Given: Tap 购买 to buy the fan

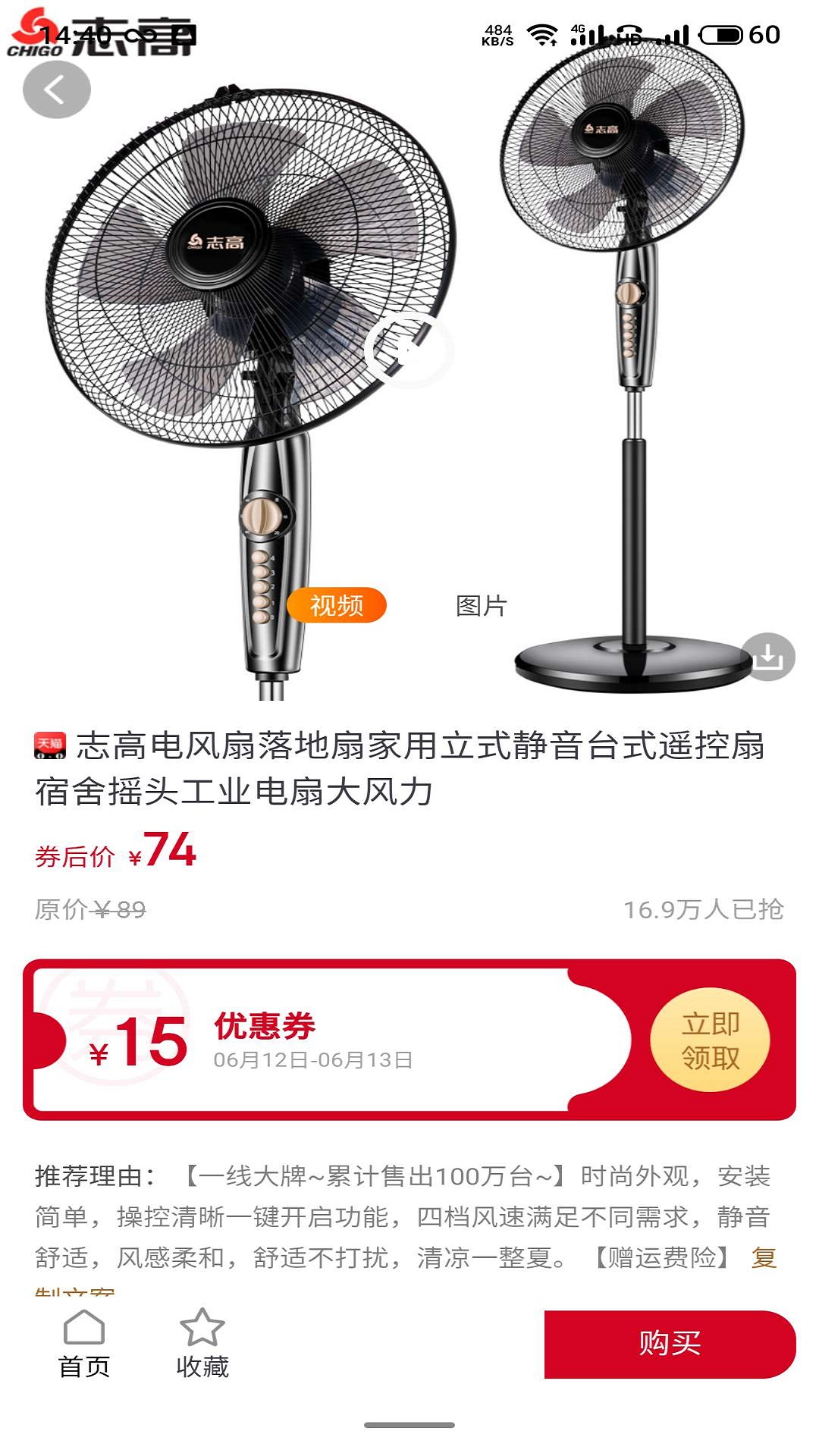Looking at the screenshot, I should [x=670, y=1344].
